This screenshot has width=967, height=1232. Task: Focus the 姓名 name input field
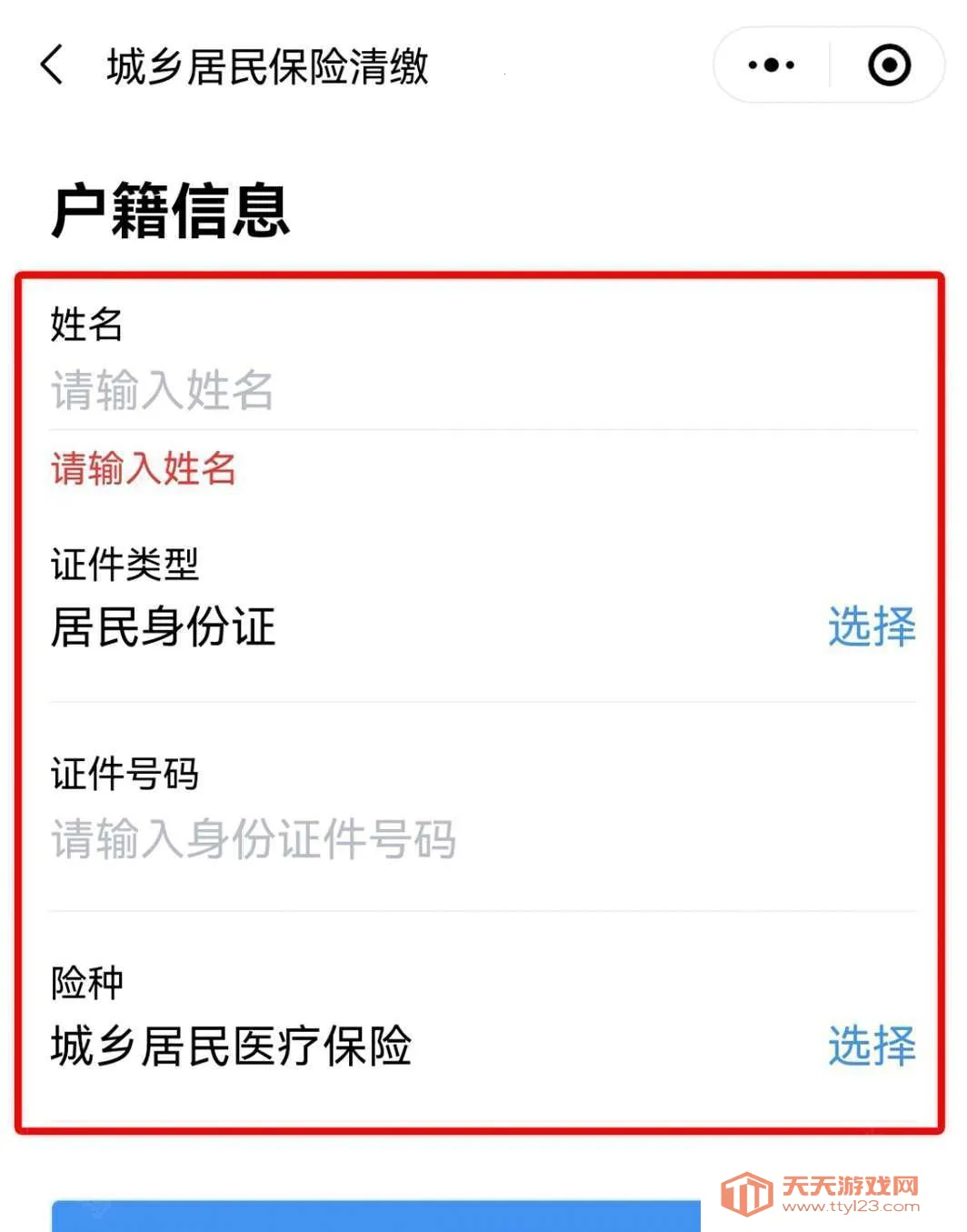(x=482, y=391)
